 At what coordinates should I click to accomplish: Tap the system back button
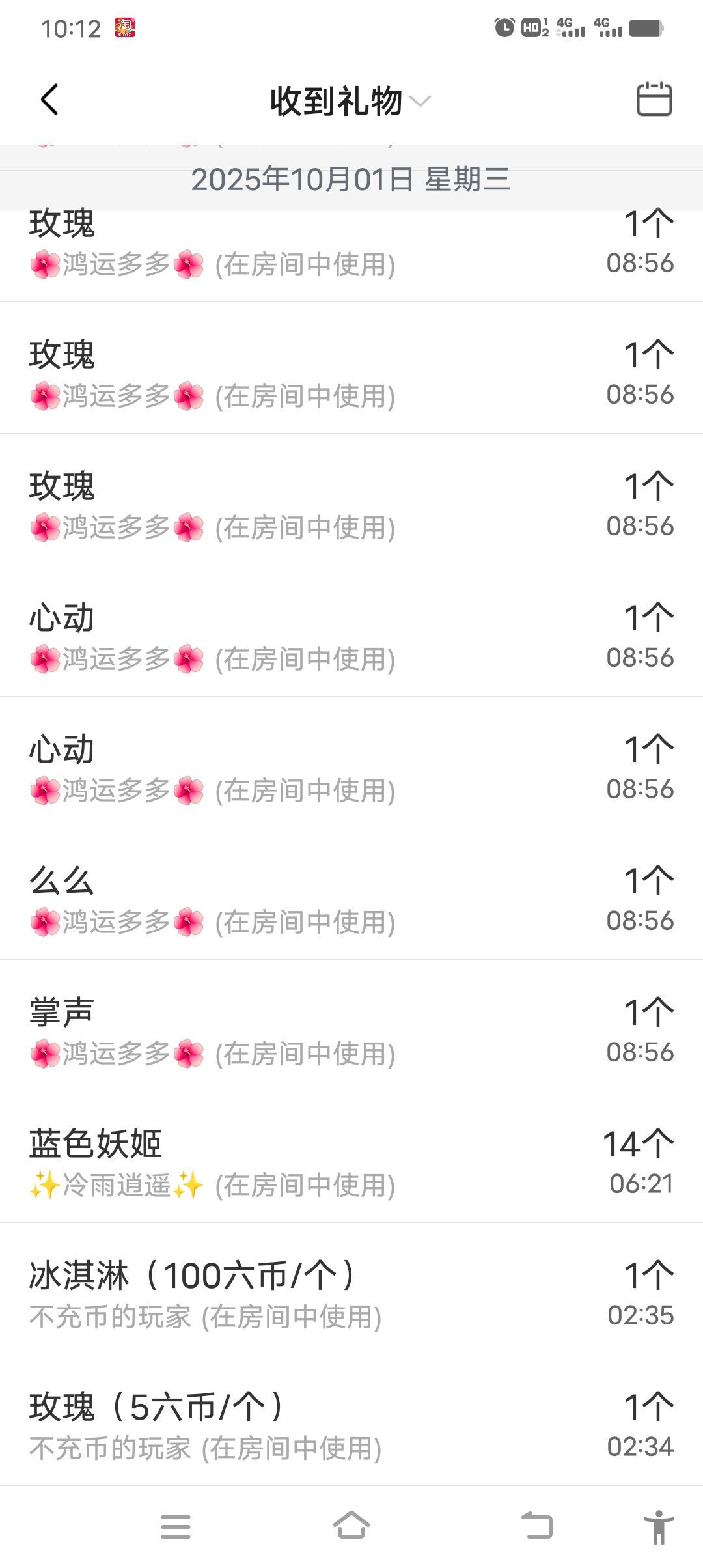(x=537, y=1525)
